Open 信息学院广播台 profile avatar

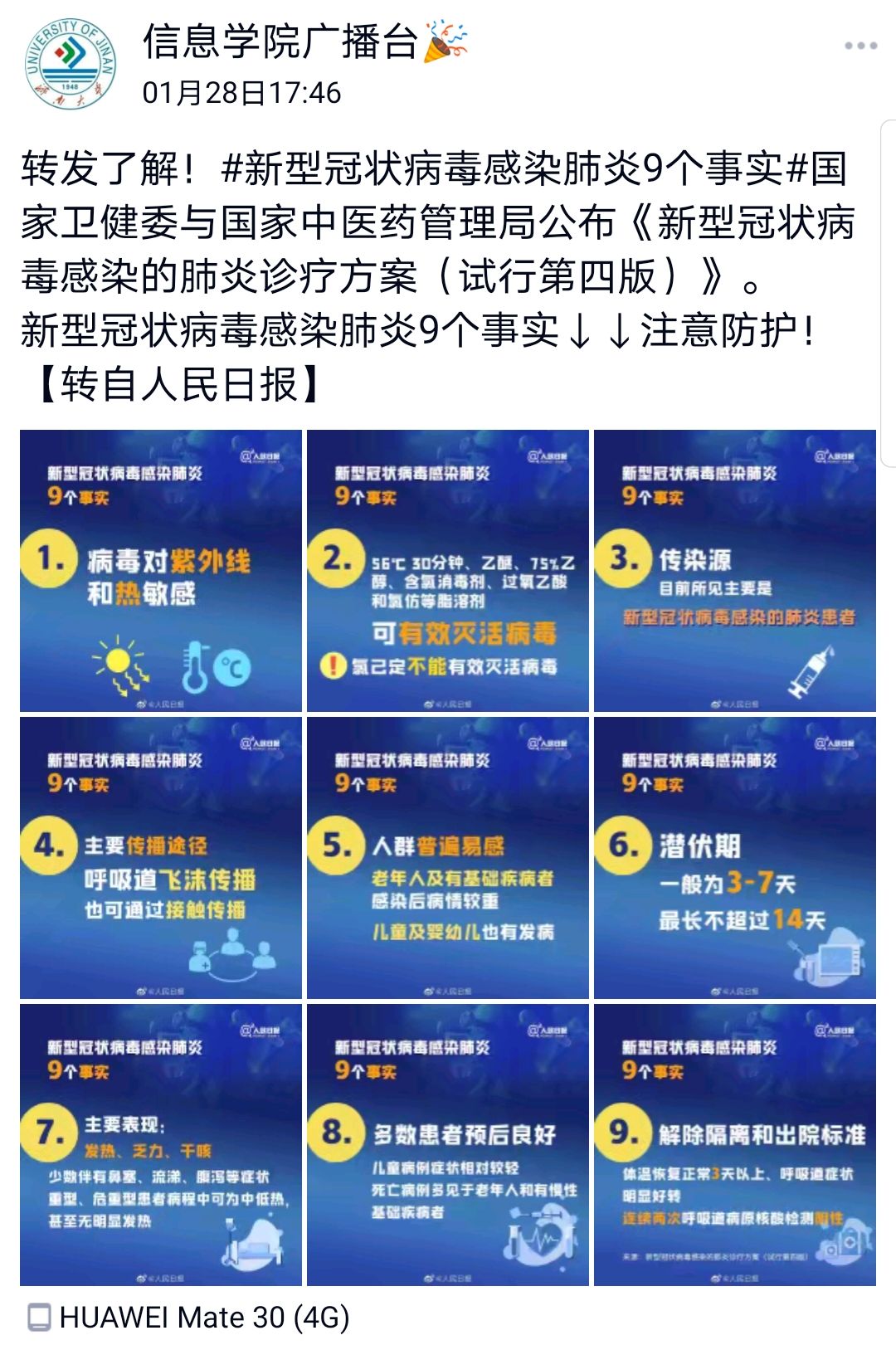[x=70, y=65]
